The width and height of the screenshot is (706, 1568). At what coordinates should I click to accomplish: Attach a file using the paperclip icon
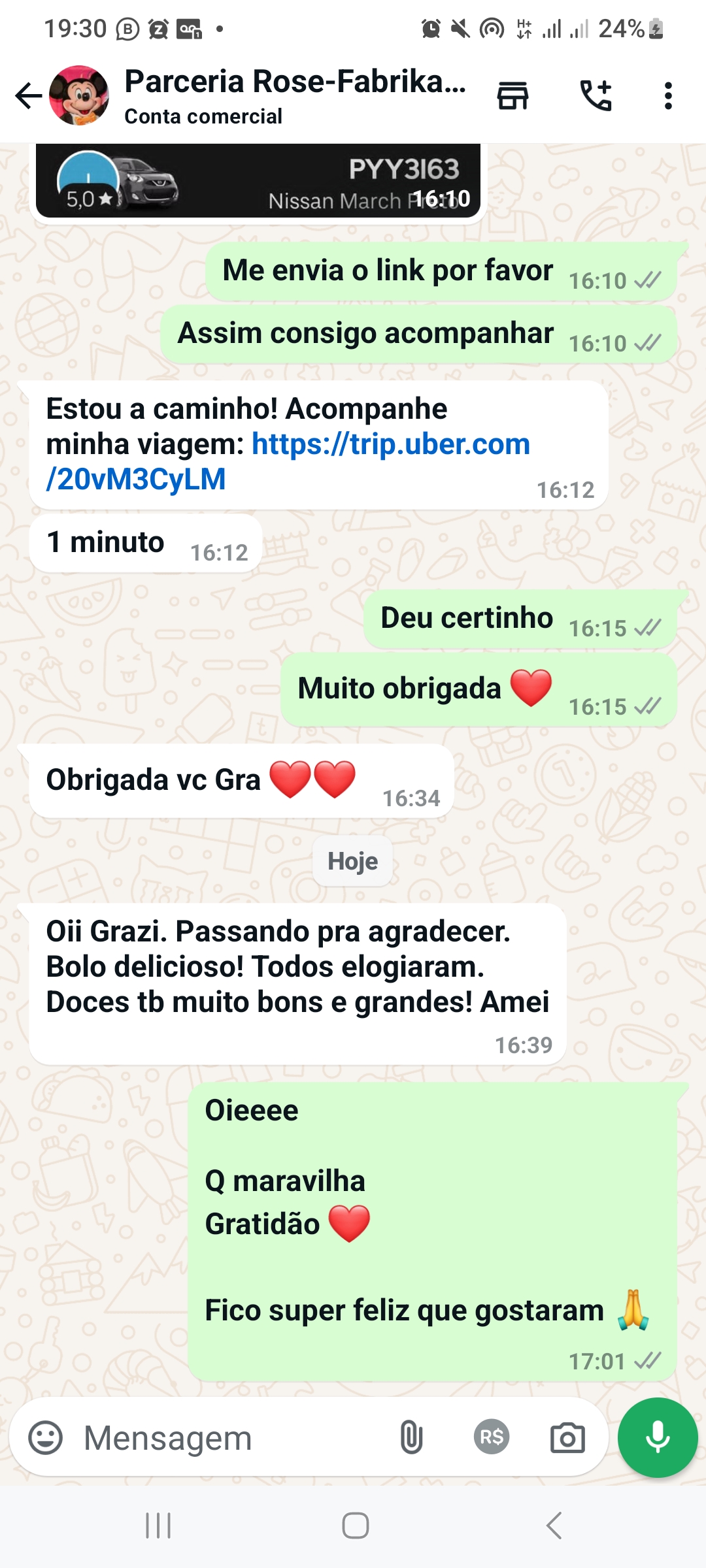(x=409, y=1437)
